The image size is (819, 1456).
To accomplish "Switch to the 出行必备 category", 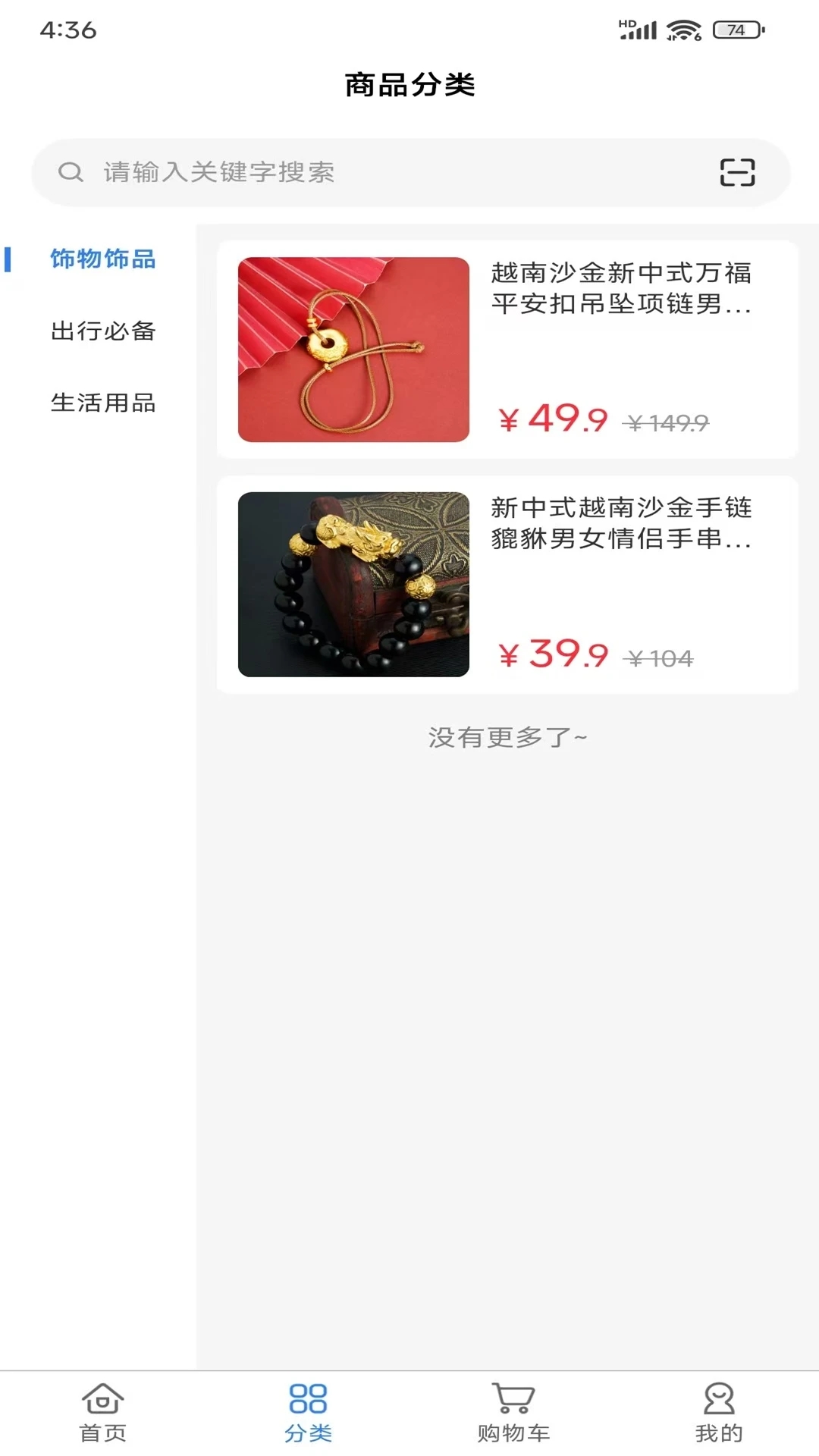I will pyautogui.click(x=102, y=332).
